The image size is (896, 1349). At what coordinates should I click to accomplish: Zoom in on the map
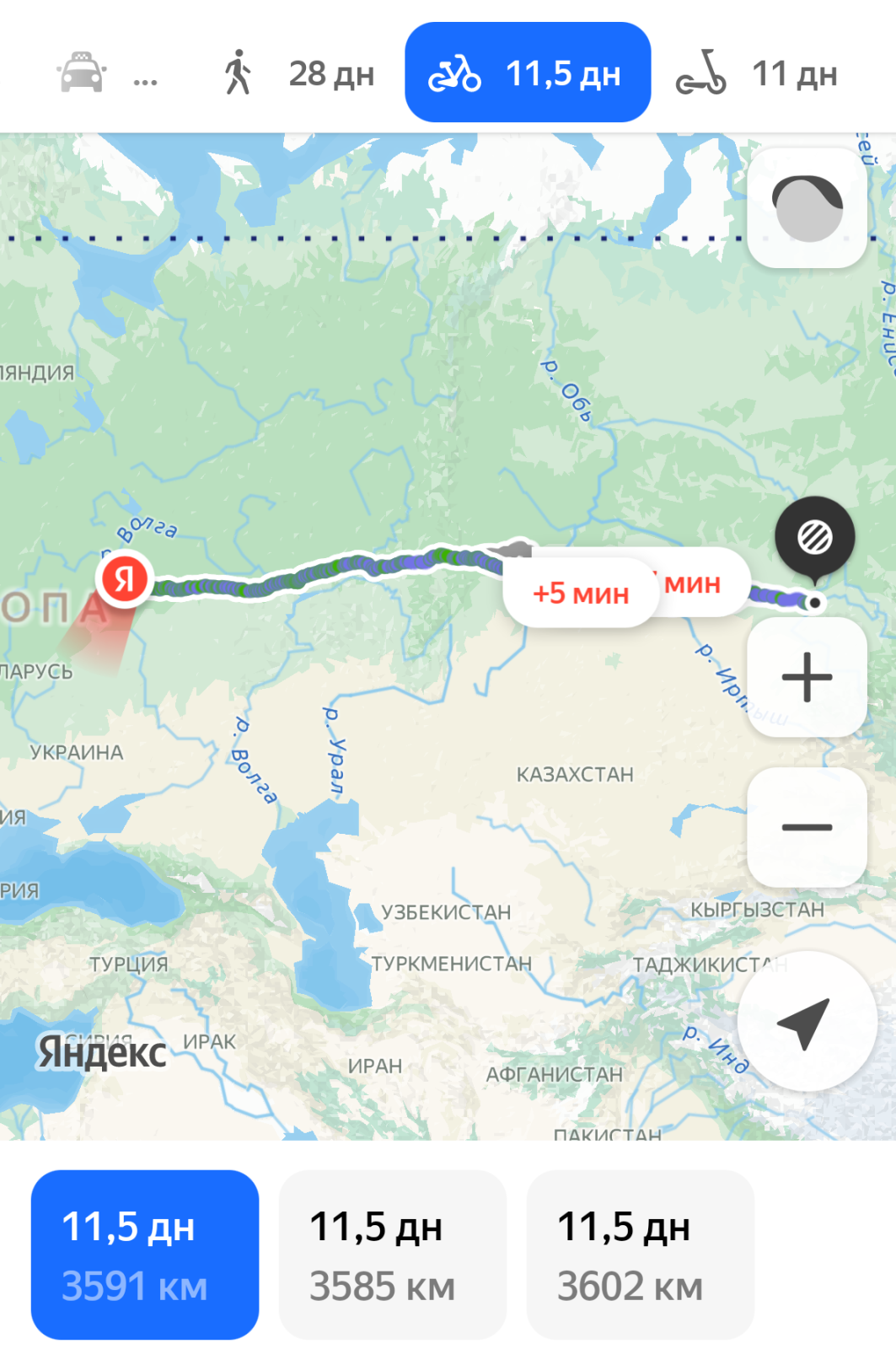coord(807,677)
